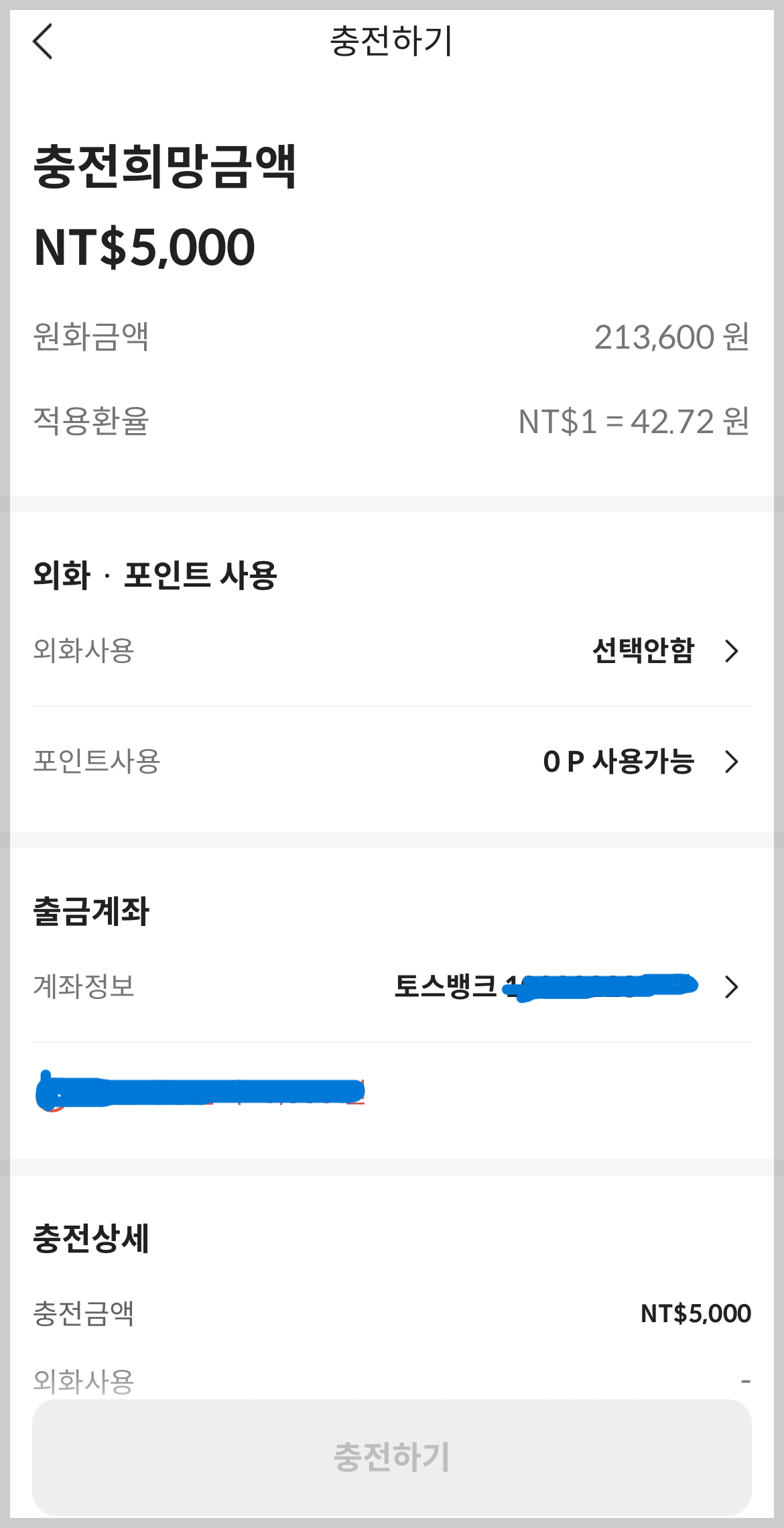
Task: Open the 계좌정보 account picker chevron
Action: click(x=732, y=987)
